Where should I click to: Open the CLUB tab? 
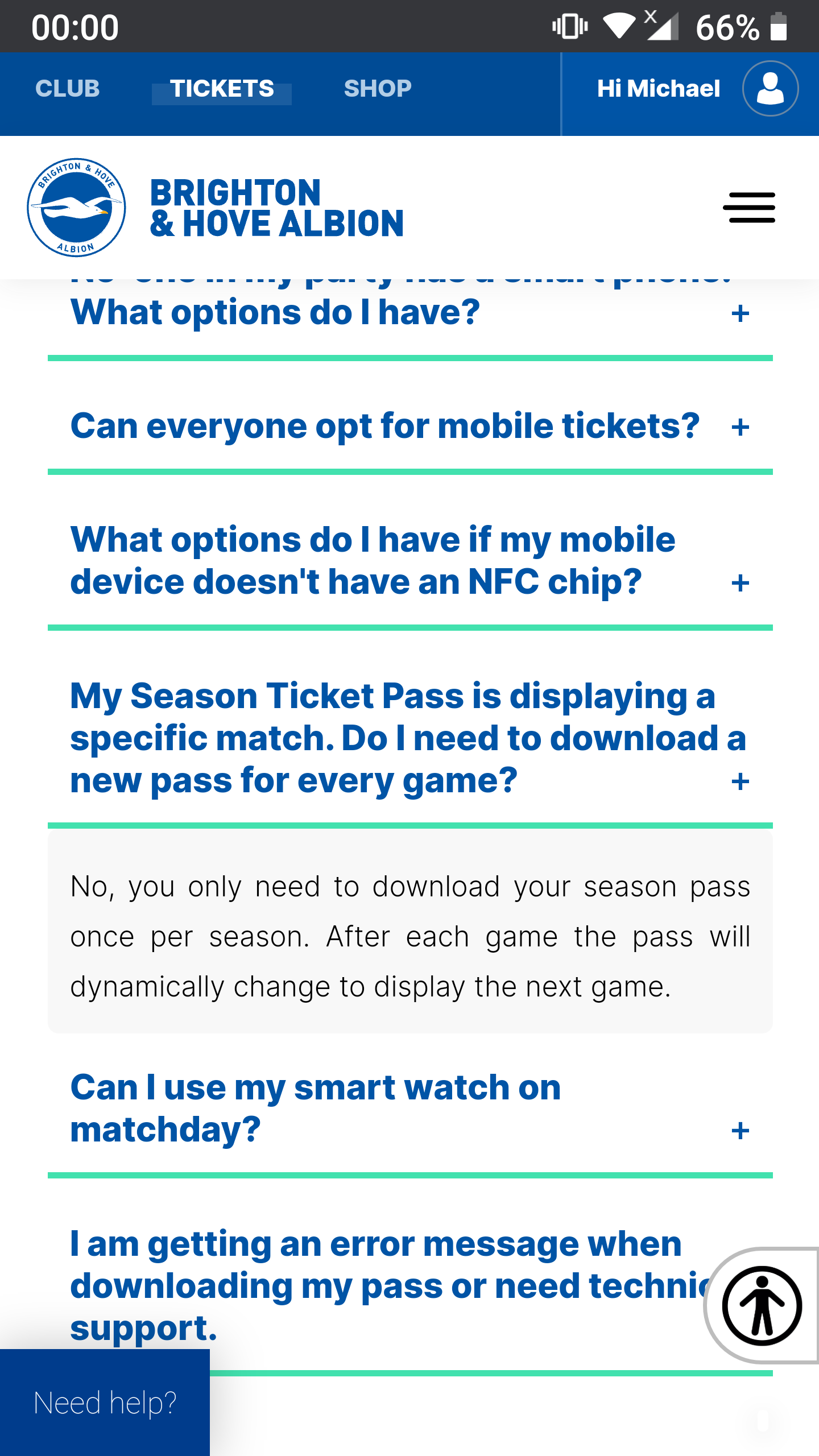coord(67,89)
